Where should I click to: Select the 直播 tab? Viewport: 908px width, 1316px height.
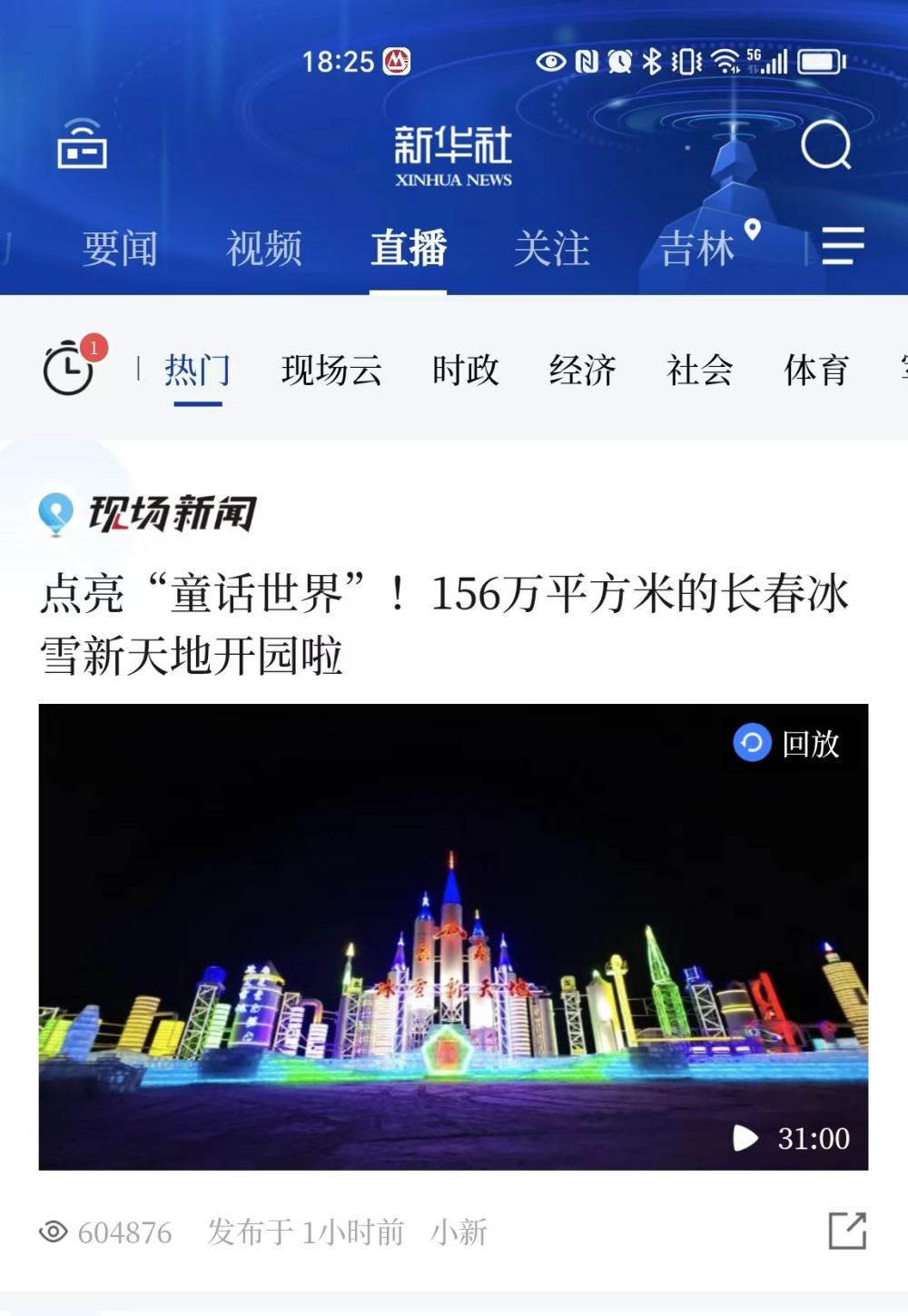[x=408, y=248]
